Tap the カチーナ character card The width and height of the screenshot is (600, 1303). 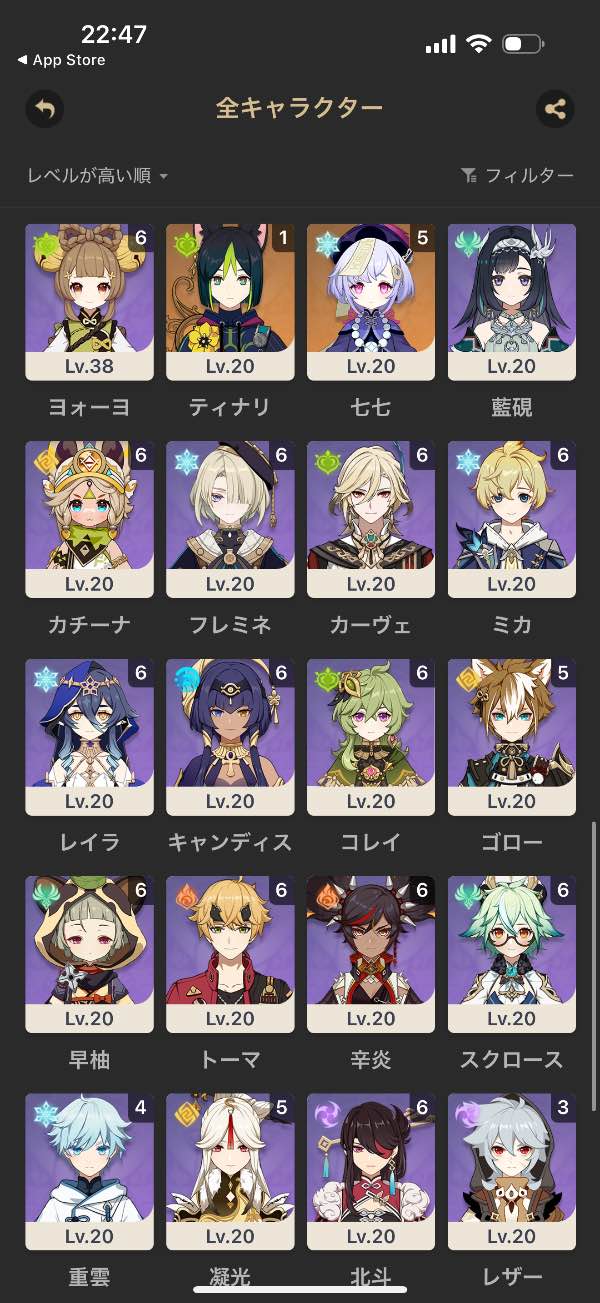pos(89,519)
